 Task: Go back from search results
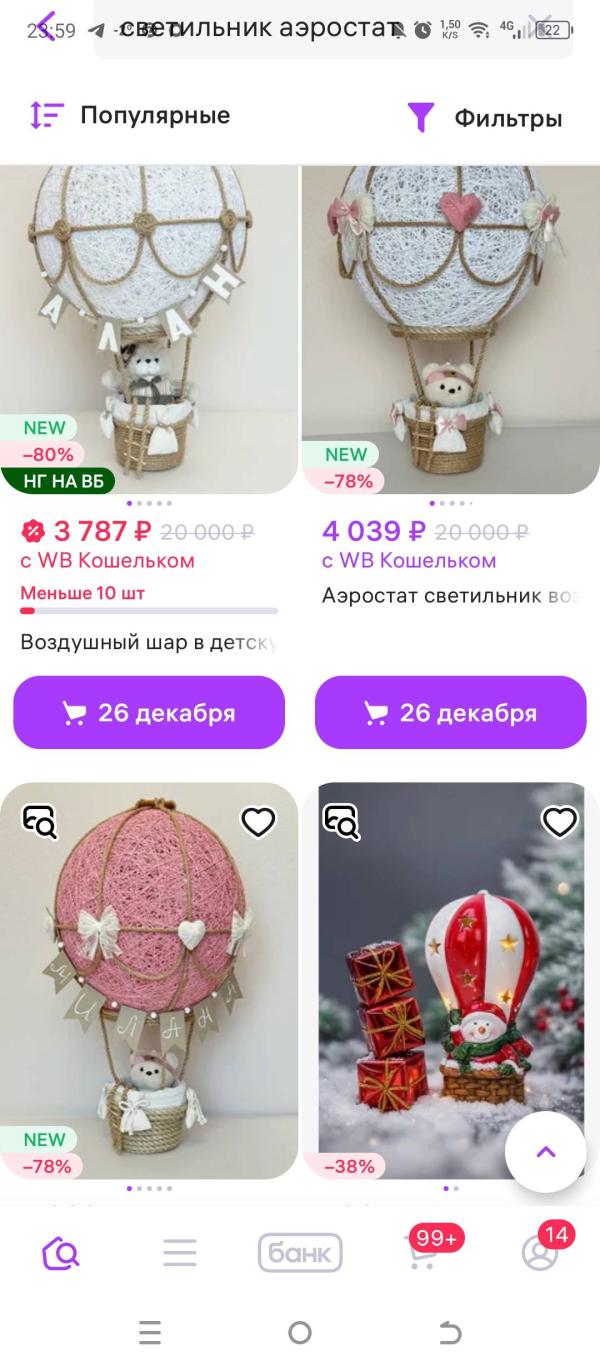43,27
